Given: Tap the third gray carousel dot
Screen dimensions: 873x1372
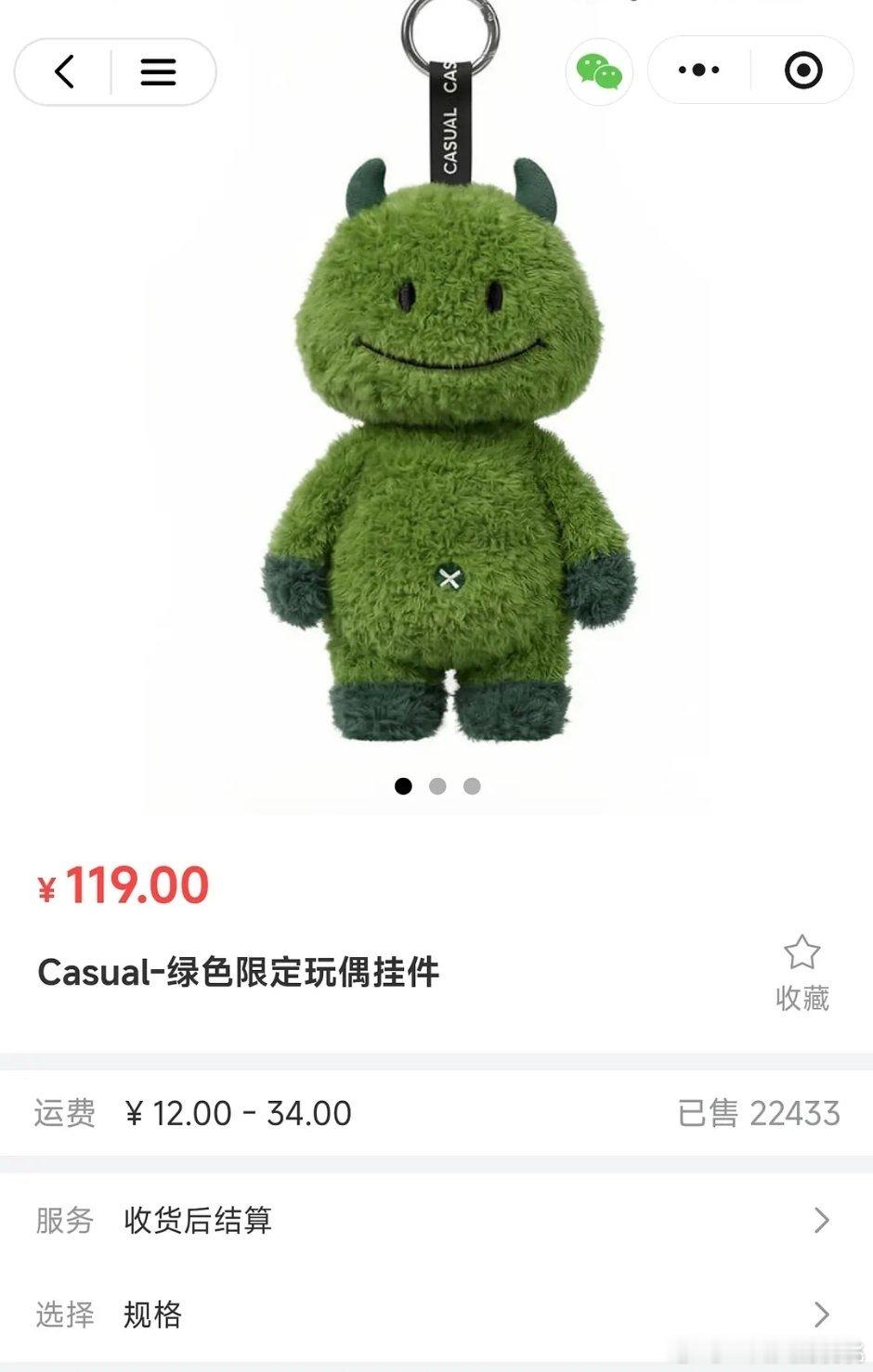Looking at the screenshot, I should tap(470, 785).
